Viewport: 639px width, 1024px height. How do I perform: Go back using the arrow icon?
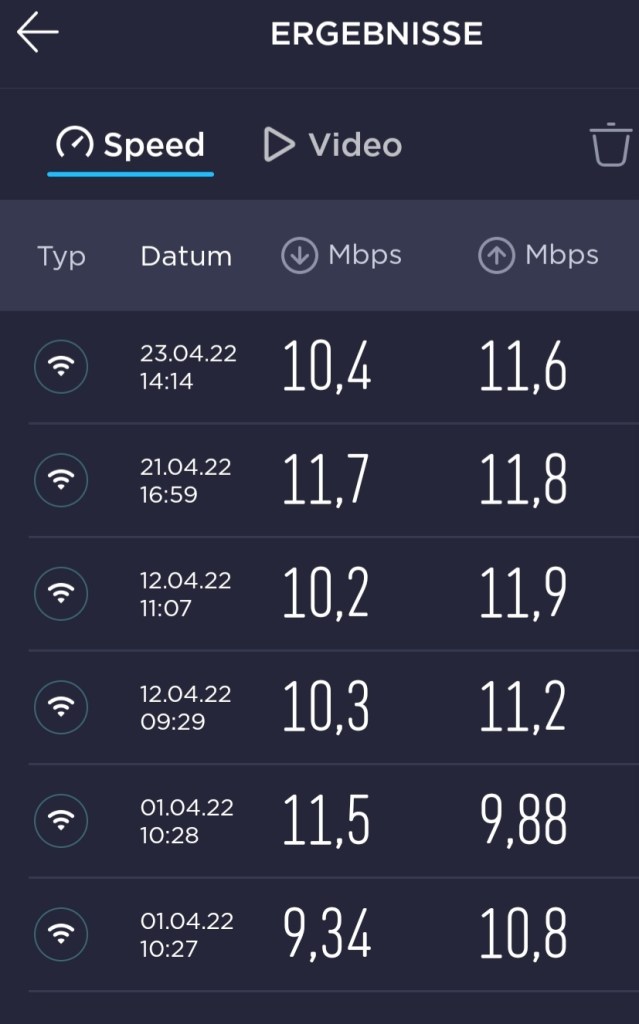point(38,34)
